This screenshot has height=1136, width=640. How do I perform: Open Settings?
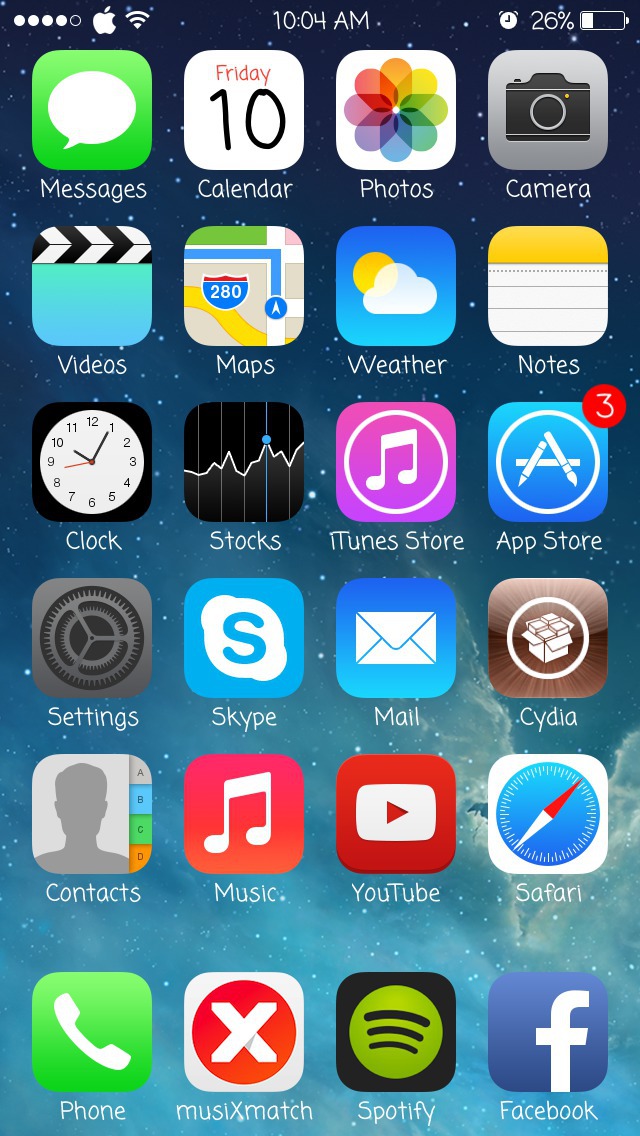pos(92,638)
